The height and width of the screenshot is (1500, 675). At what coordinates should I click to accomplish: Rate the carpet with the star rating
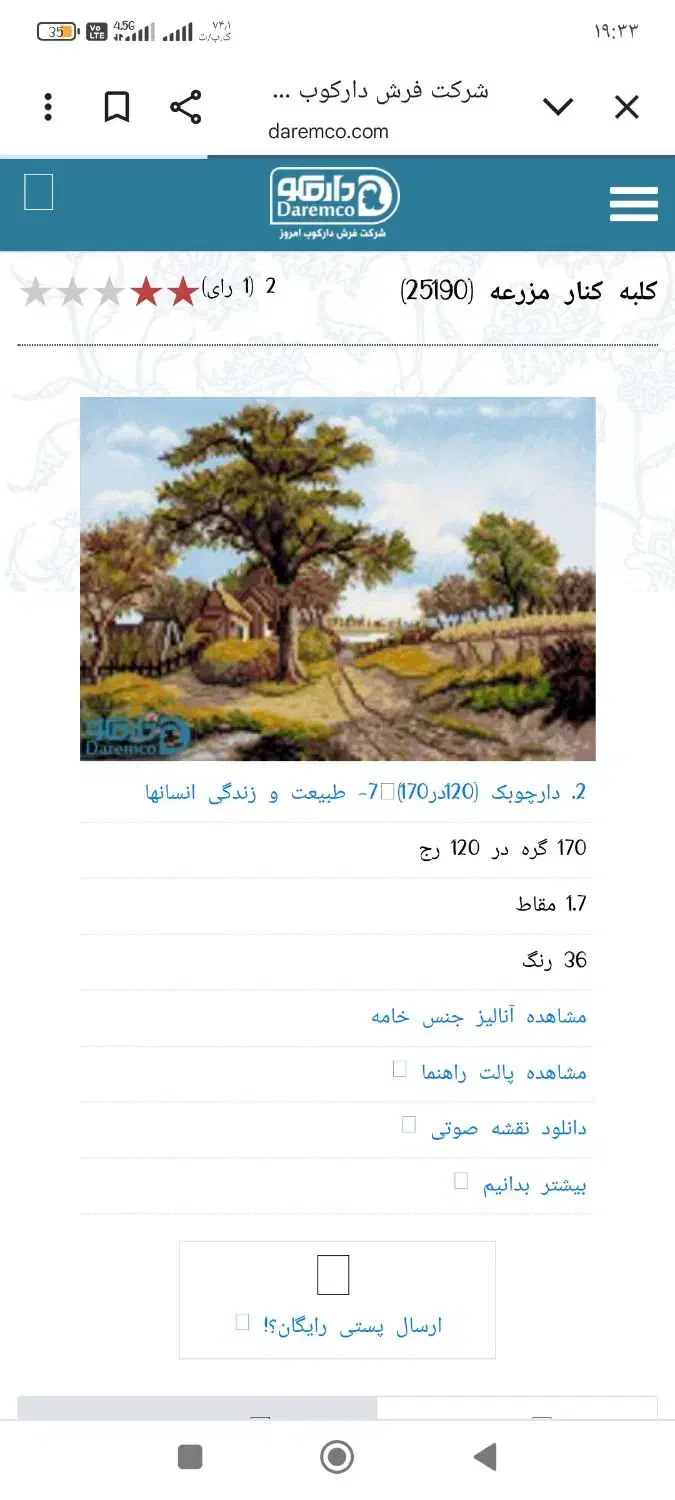(109, 292)
